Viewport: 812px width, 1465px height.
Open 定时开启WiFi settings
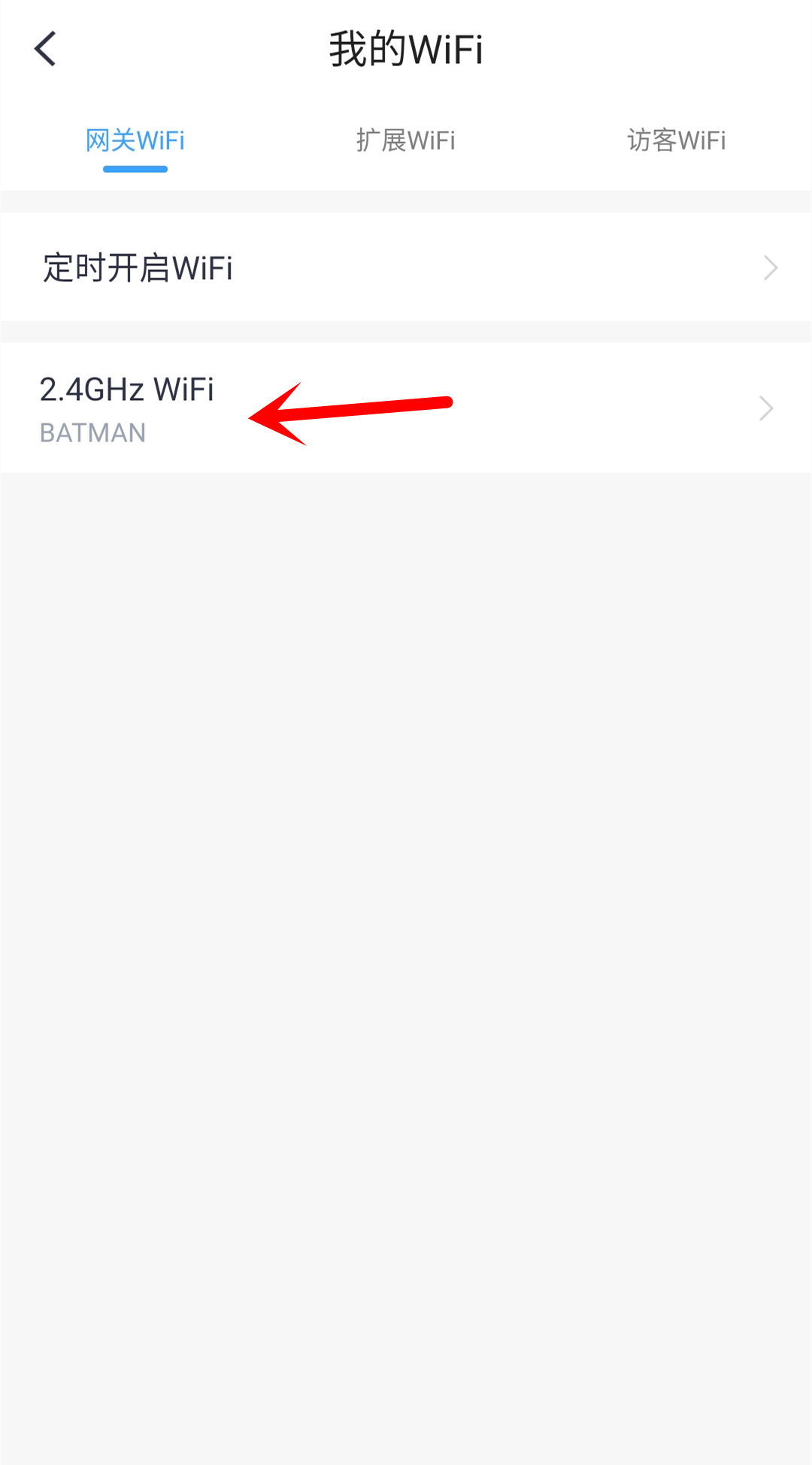click(x=406, y=268)
